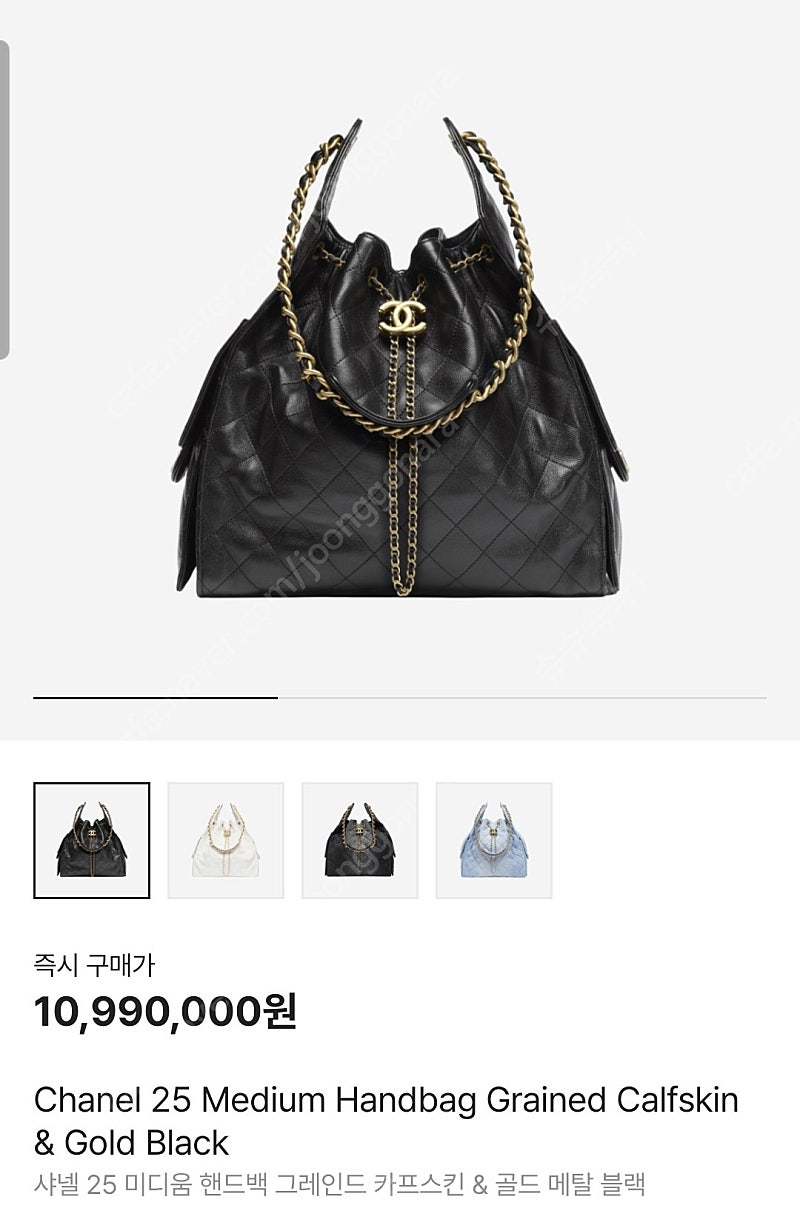Show the third thumbnail with the dark bag
800x1231 pixels.
coord(360,840)
